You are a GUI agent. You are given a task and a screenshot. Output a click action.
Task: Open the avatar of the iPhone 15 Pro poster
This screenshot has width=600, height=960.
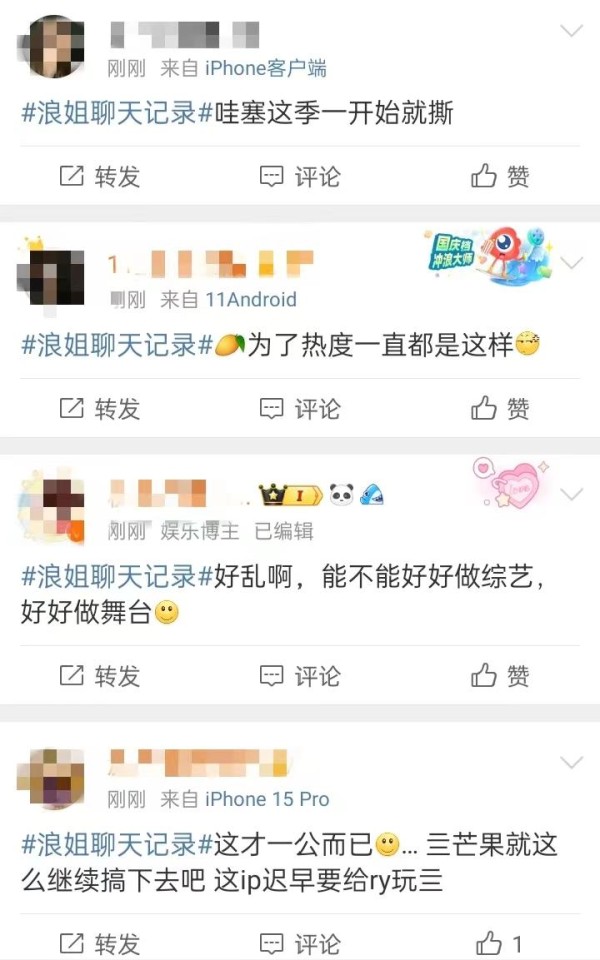(51, 778)
